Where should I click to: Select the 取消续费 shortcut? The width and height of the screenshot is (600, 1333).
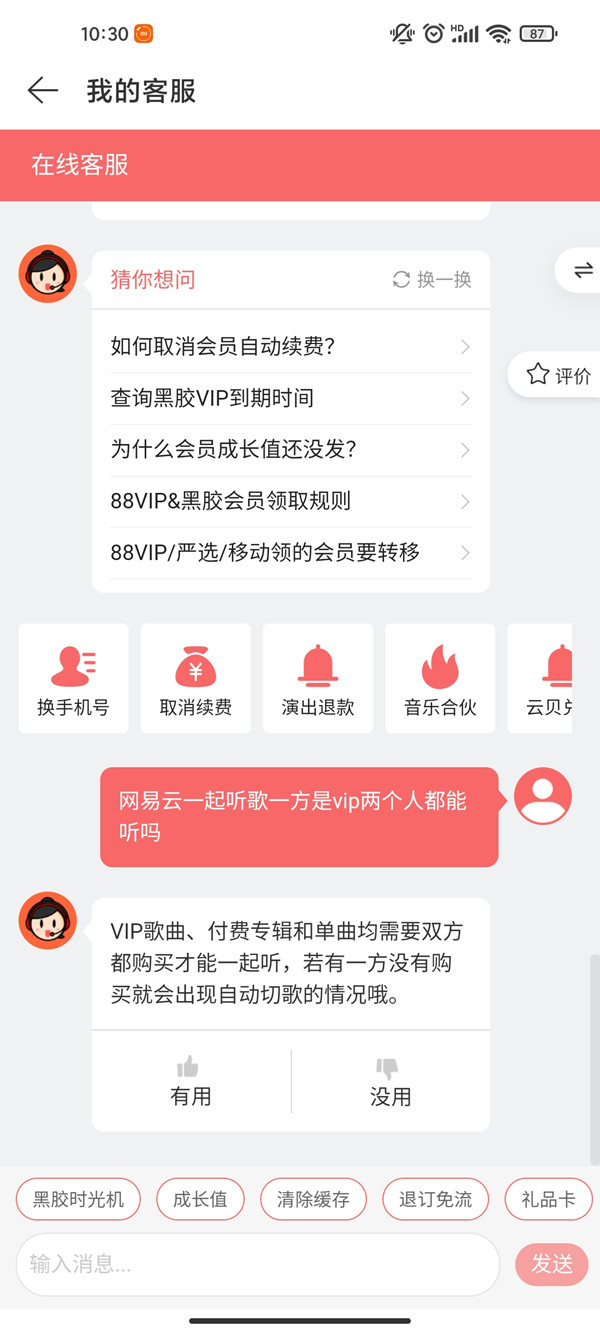[x=195, y=678]
